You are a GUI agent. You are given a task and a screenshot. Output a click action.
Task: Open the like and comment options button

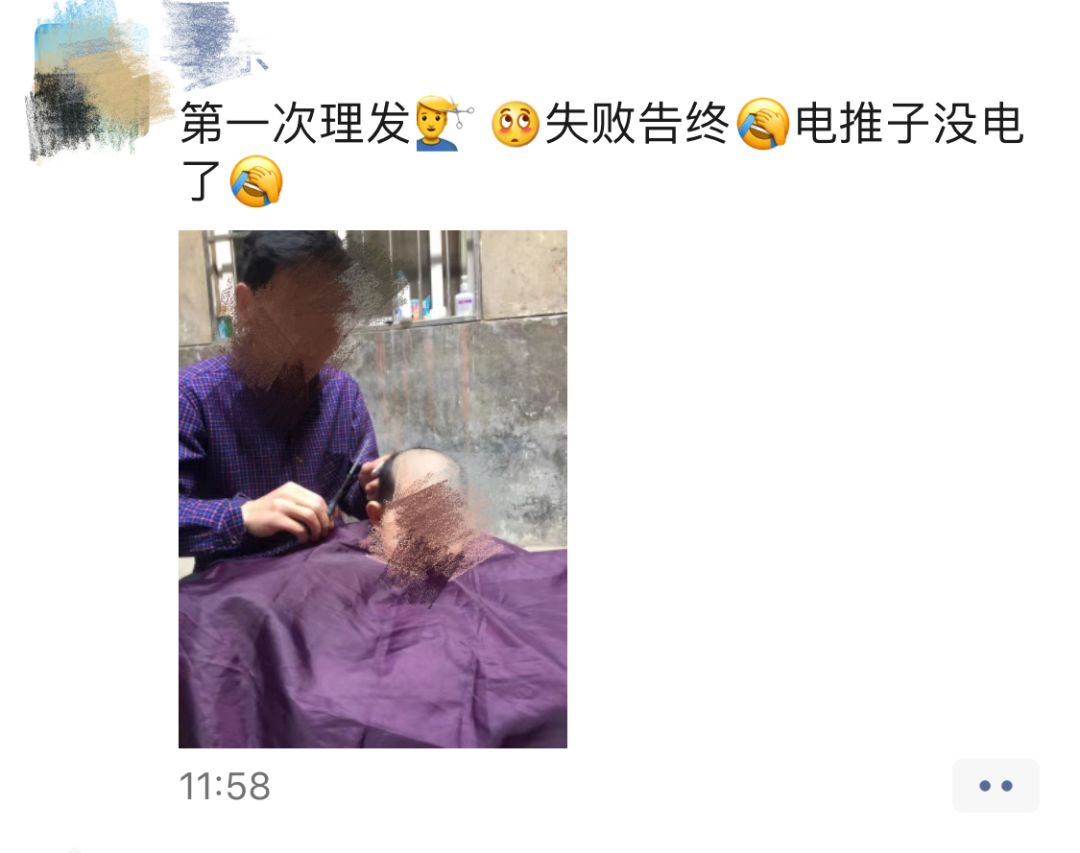point(995,785)
